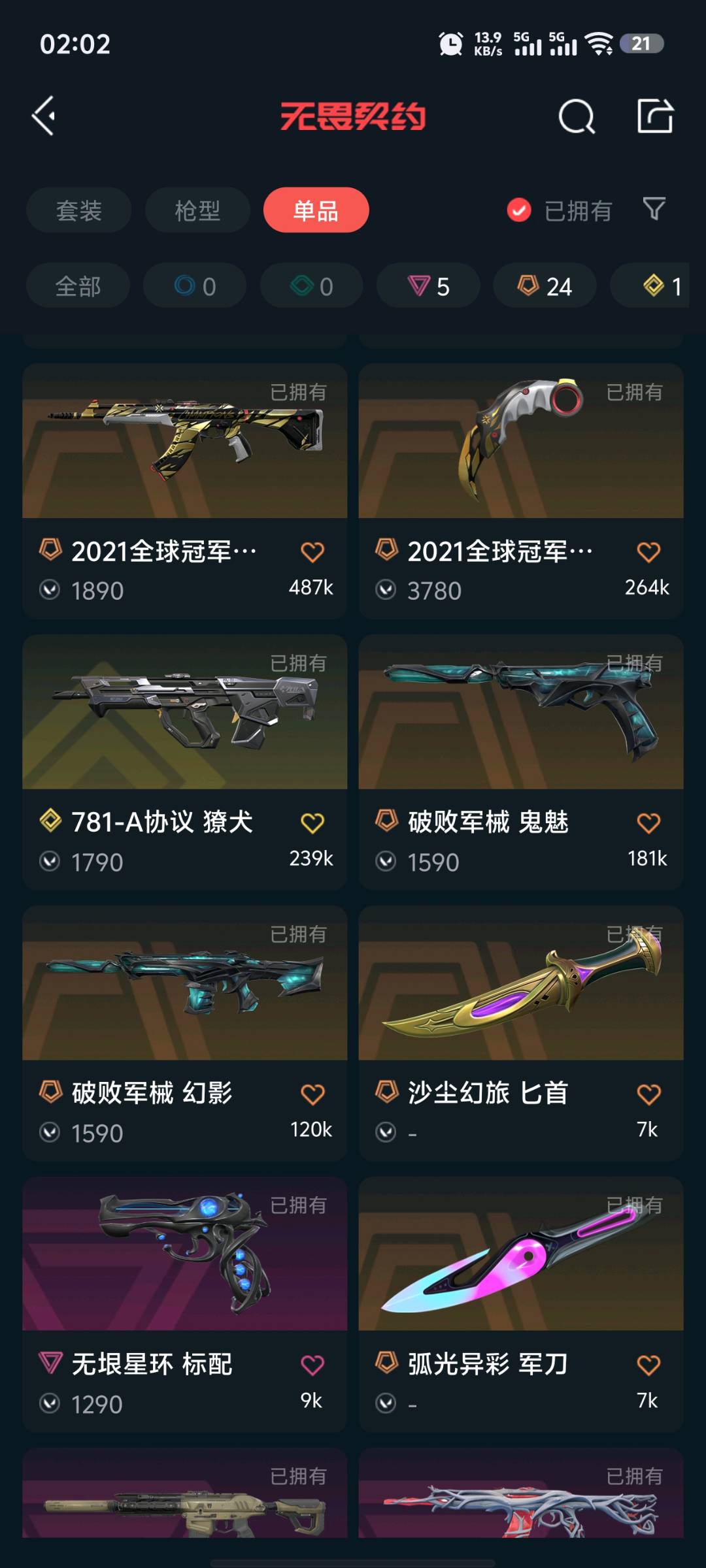Viewport: 706px width, 1568px height.
Task: Toggle the 已拥有 owned-only checkbox
Action: coord(519,210)
